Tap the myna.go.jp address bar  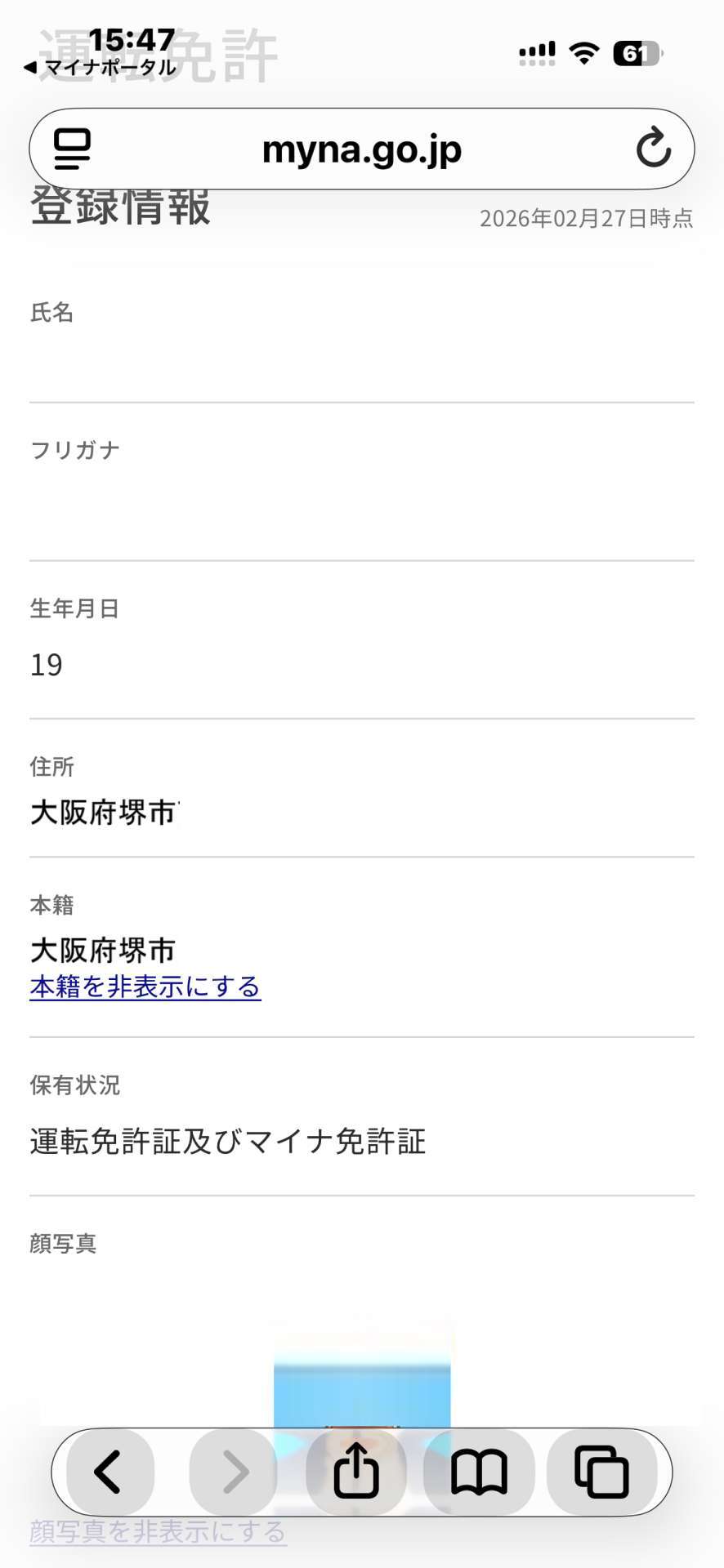pos(362,149)
